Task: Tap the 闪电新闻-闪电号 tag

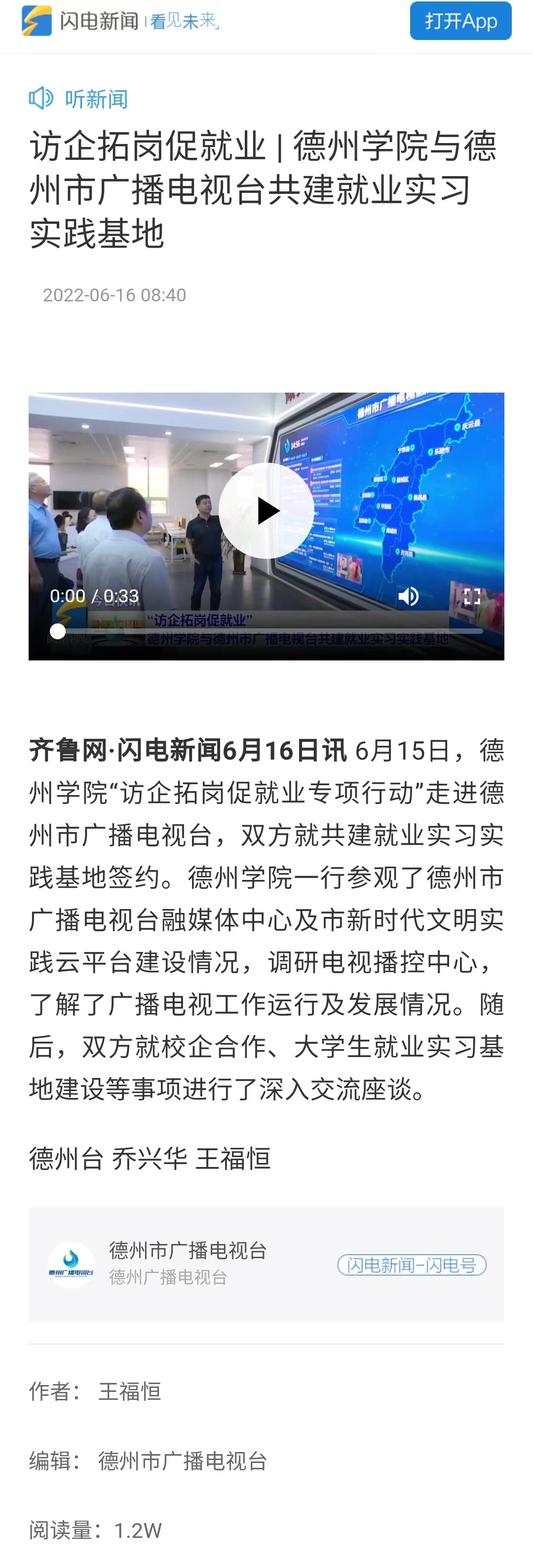Action: (412, 1265)
